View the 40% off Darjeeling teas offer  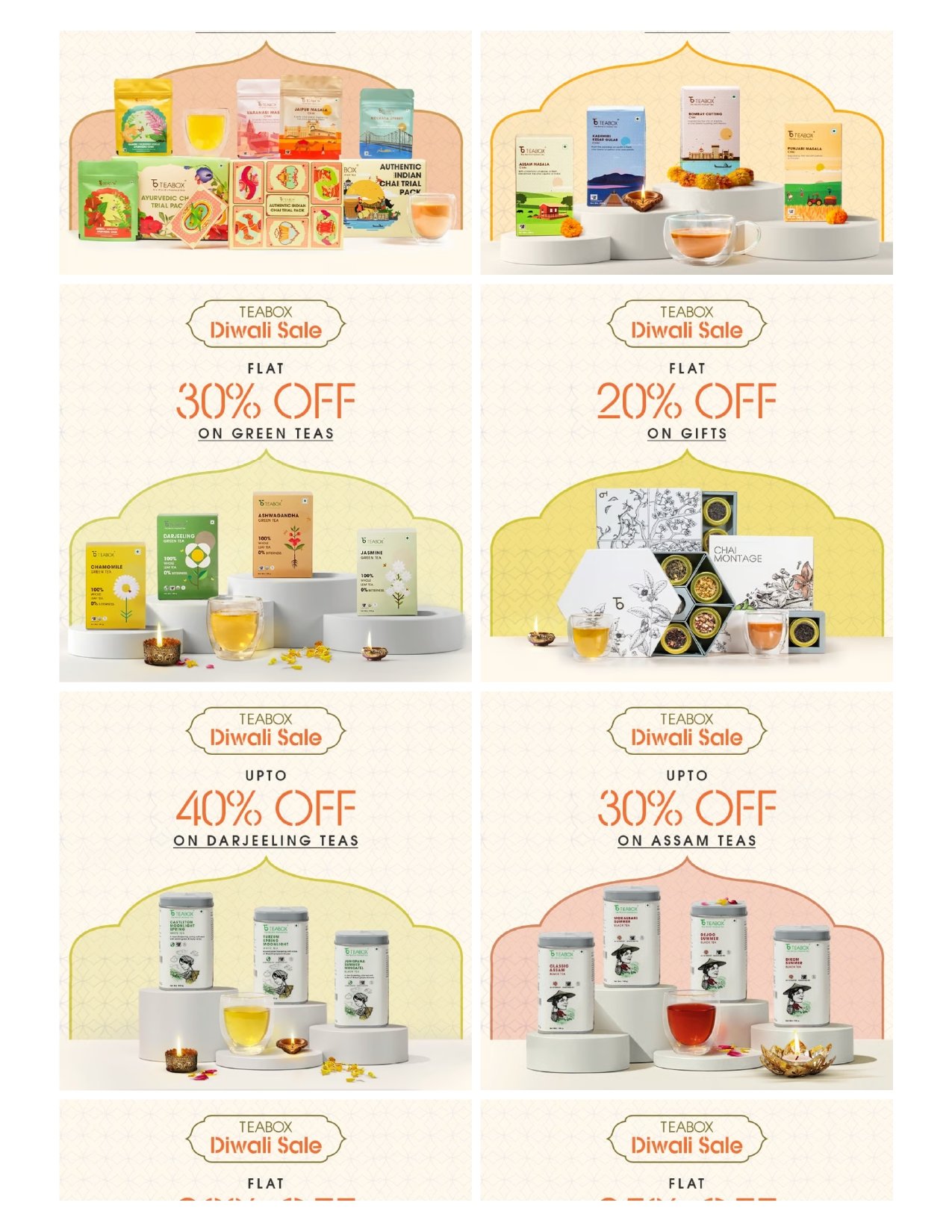(x=265, y=890)
